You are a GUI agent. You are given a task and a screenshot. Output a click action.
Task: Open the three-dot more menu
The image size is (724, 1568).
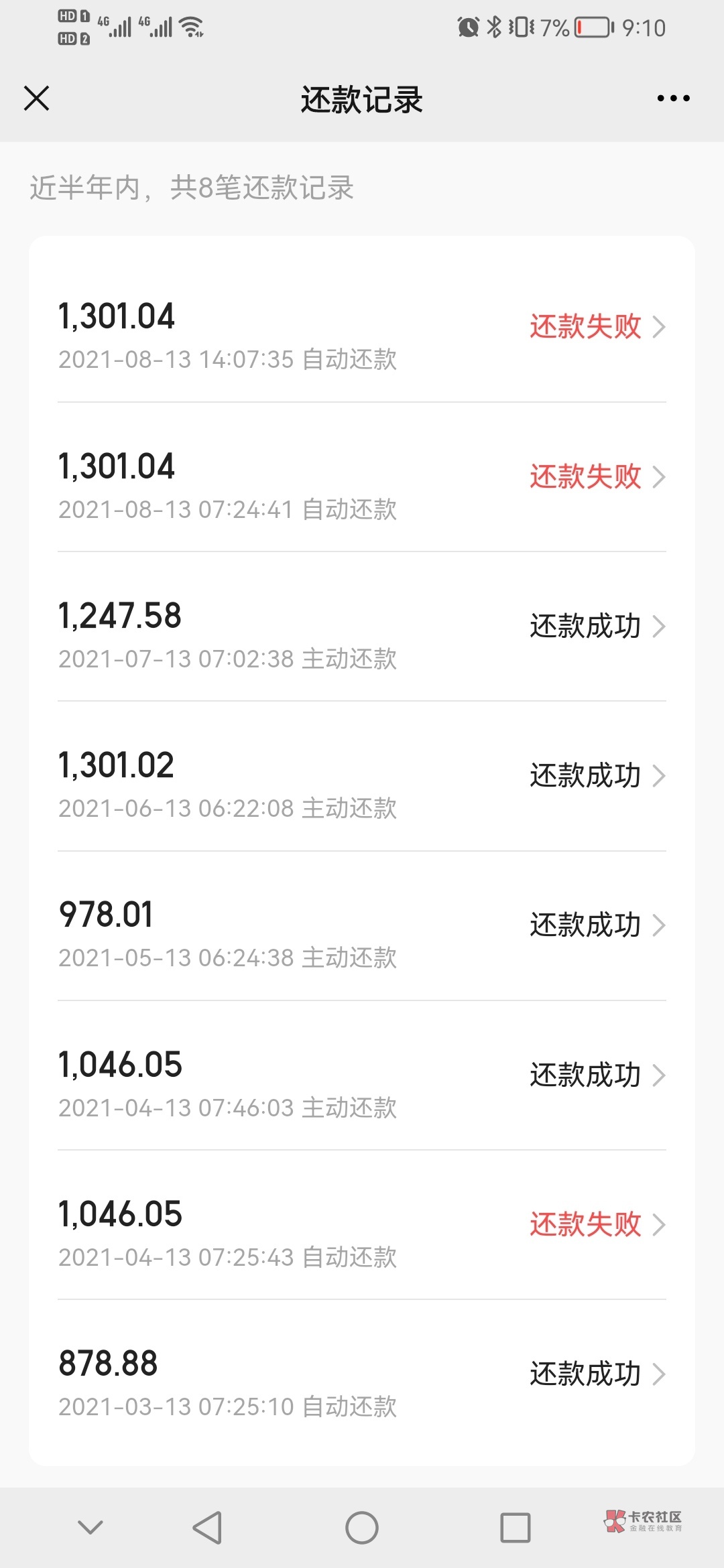click(673, 99)
